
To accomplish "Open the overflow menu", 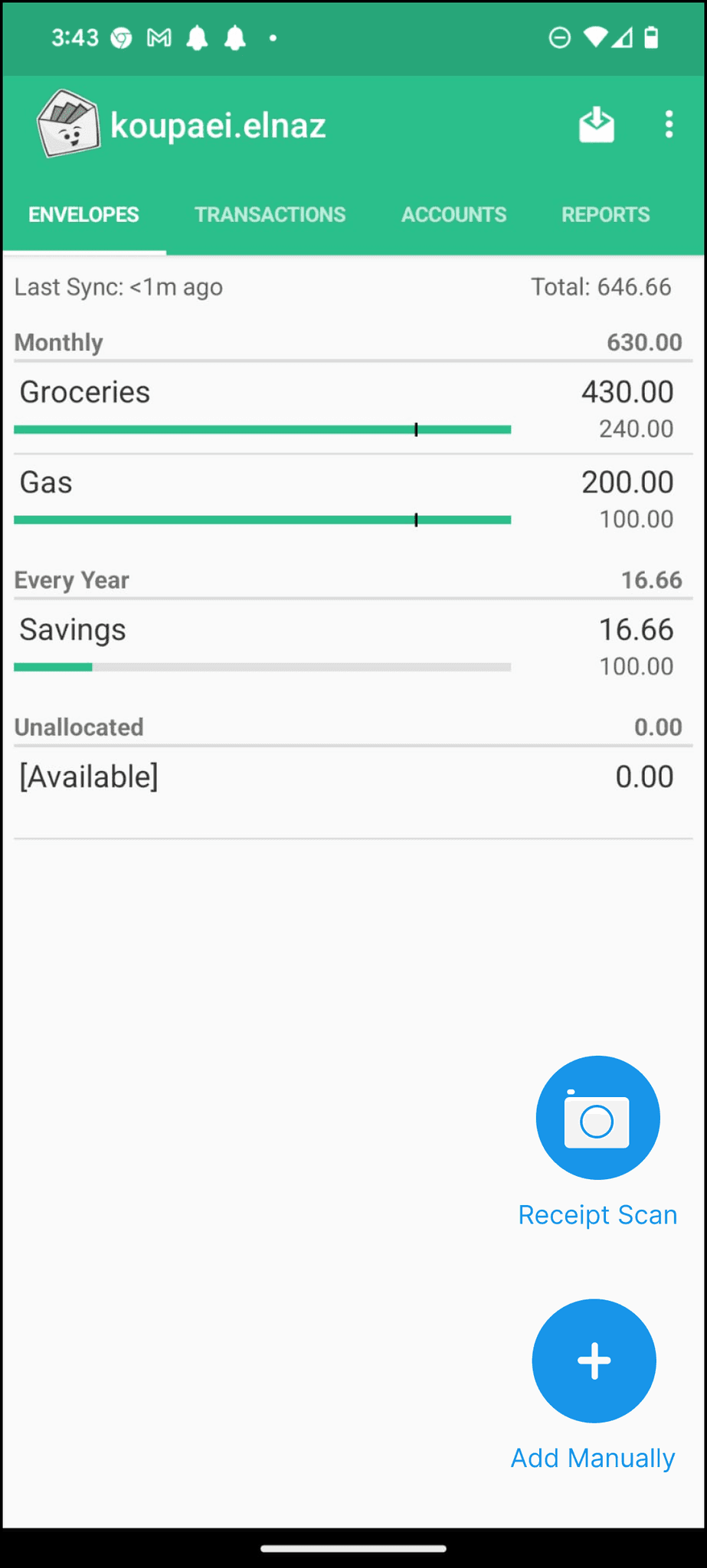I will [x=669, y=125].
